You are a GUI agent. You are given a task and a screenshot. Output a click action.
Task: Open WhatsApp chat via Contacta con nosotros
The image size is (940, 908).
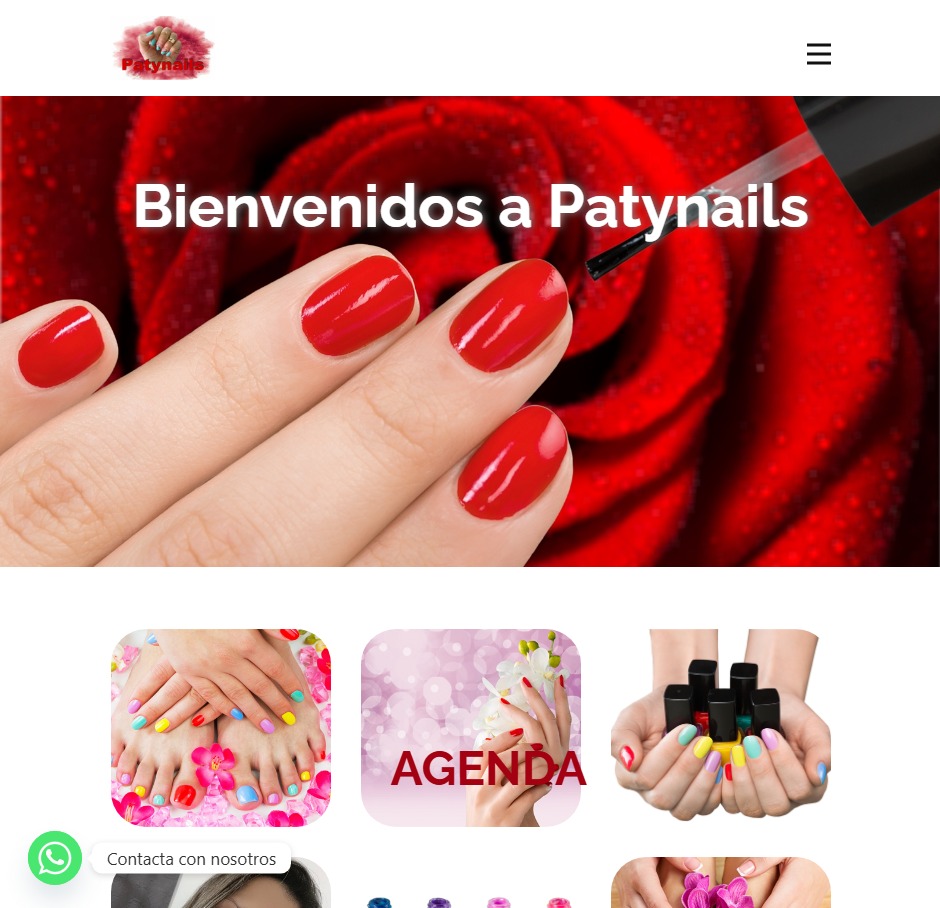[55, 858]
